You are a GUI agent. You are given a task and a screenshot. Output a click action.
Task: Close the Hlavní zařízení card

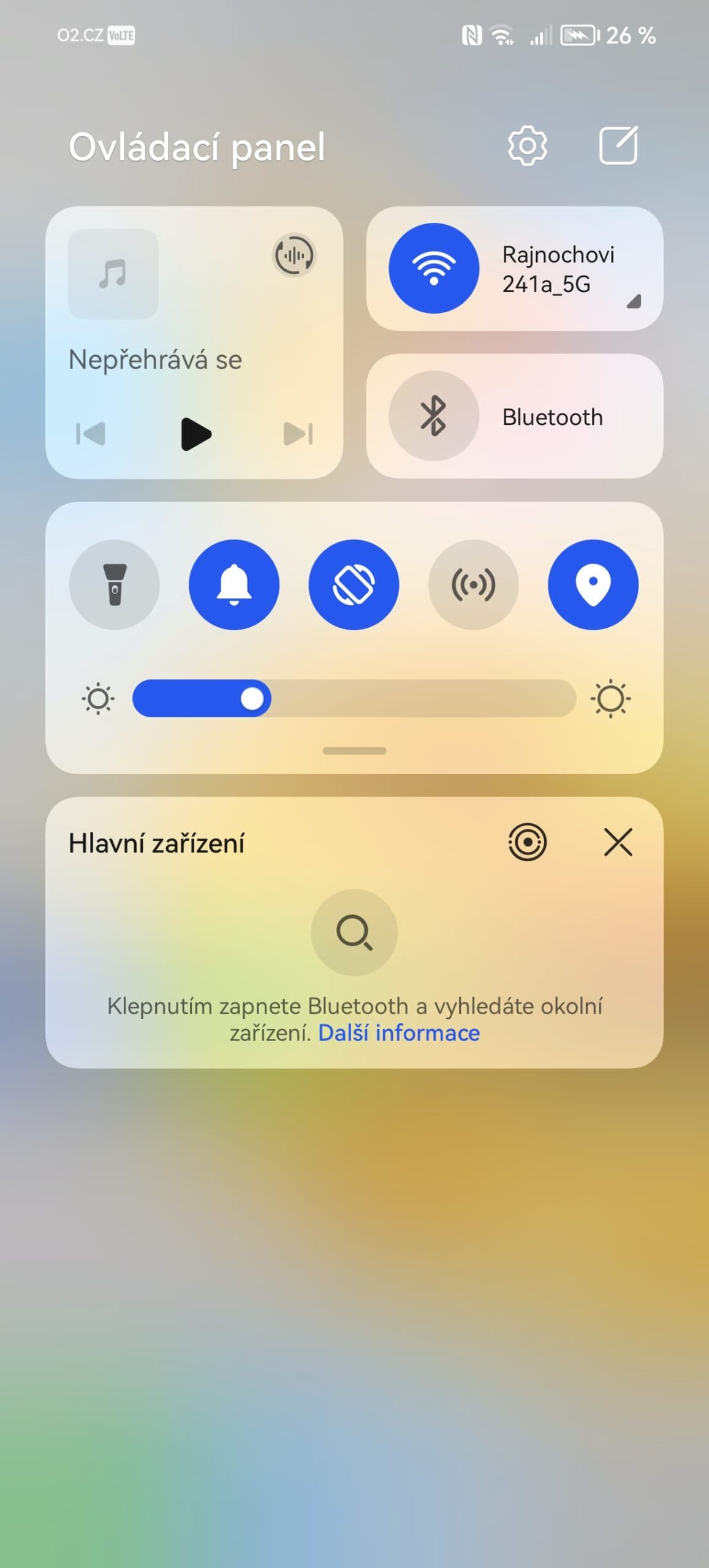618,842
